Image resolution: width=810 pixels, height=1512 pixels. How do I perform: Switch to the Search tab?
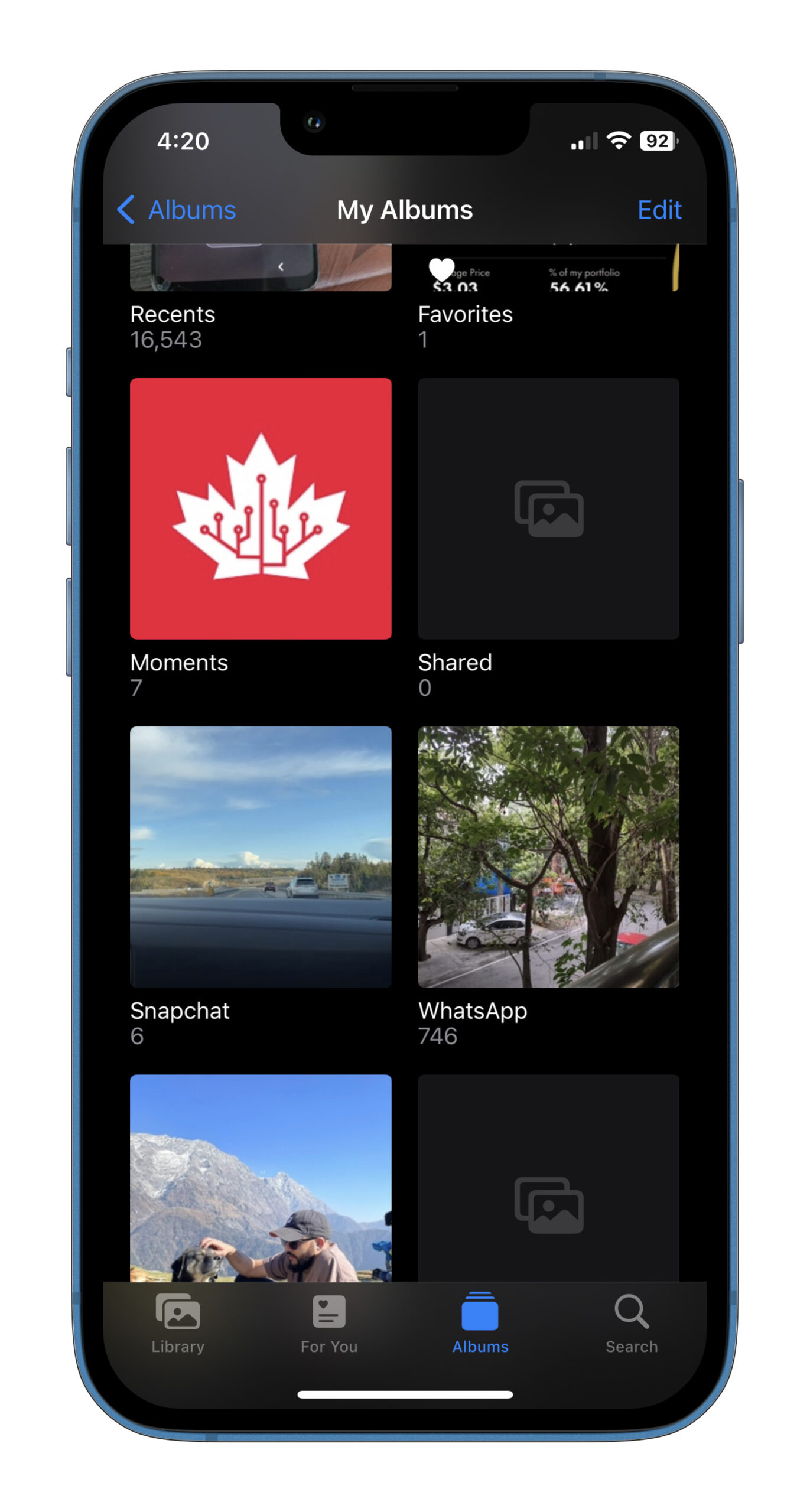(631, 1323)
